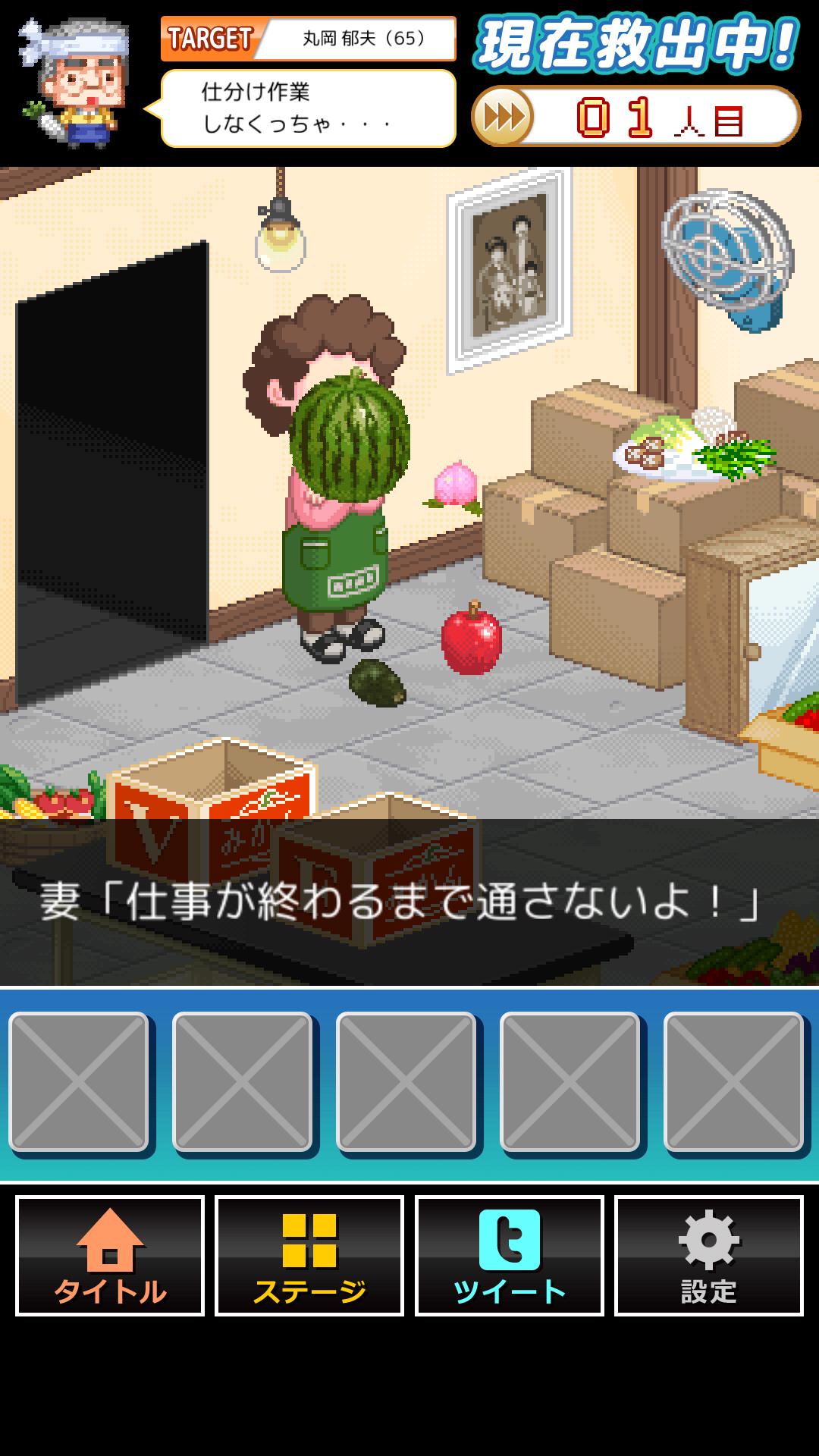Pick up the red apple
Screen dimensions: 819x1456
472,641
